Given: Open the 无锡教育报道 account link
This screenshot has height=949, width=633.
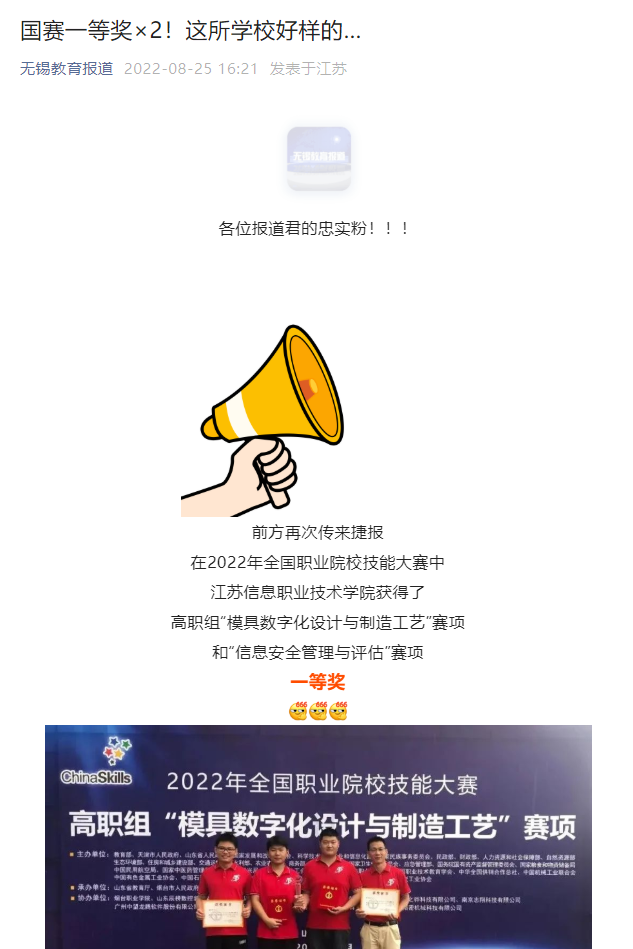Looking at the screenshot, I should click(66, 69).
